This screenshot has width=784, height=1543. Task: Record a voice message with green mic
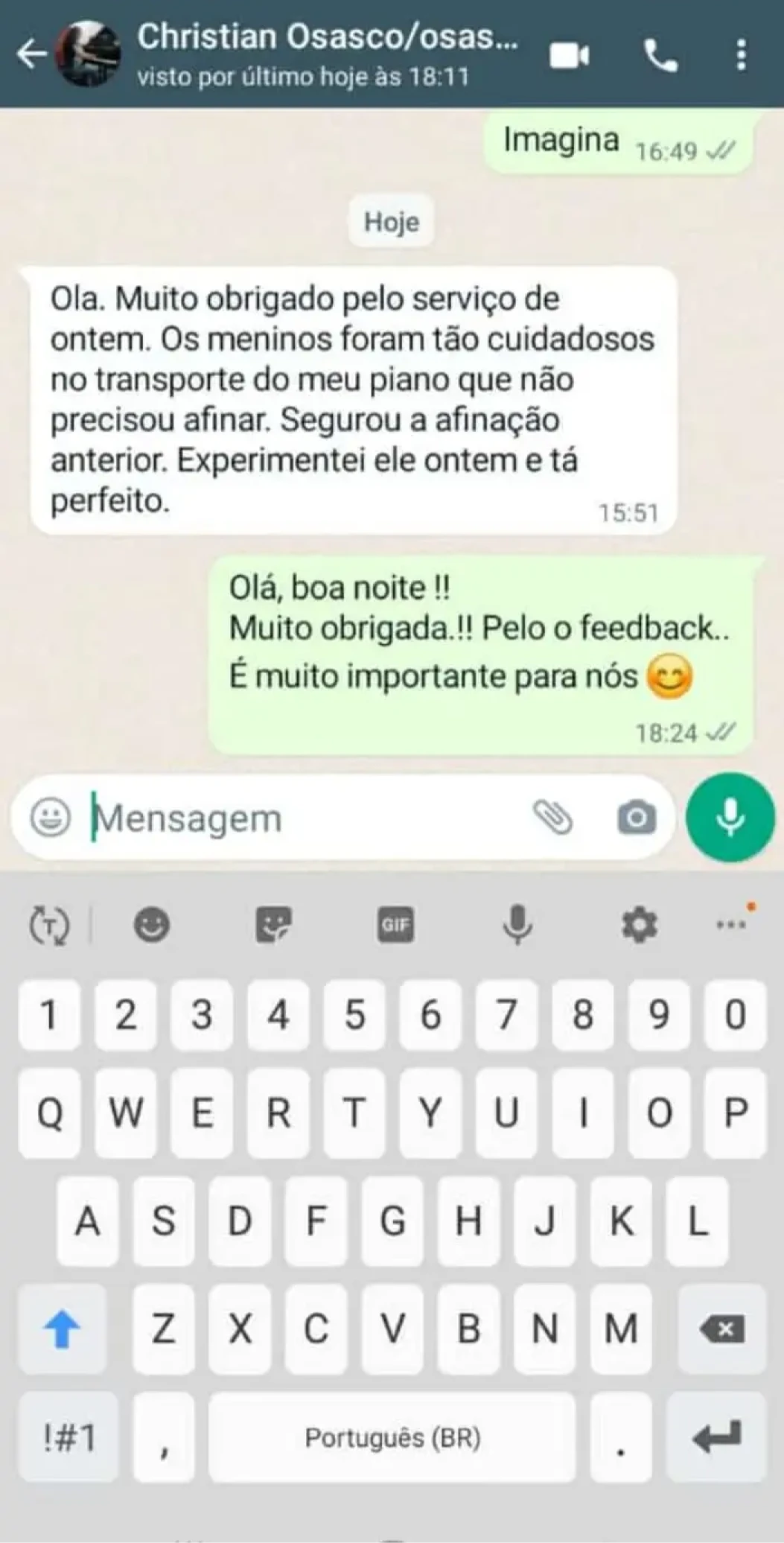pyautogui.click(x=730, y=818)
